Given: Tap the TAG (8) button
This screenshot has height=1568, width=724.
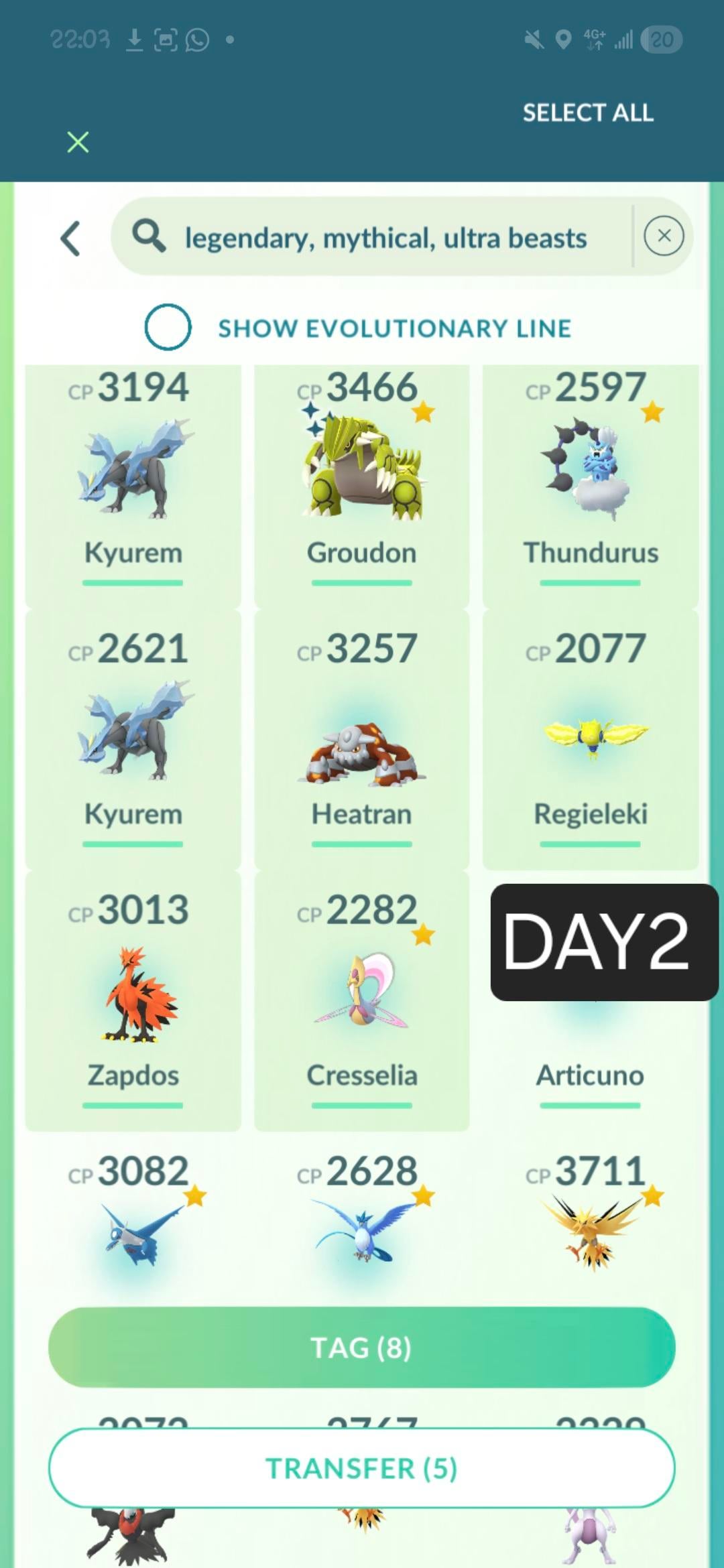Looking at the screenshot, I should pyautogui.click(x=362, y=1347).
